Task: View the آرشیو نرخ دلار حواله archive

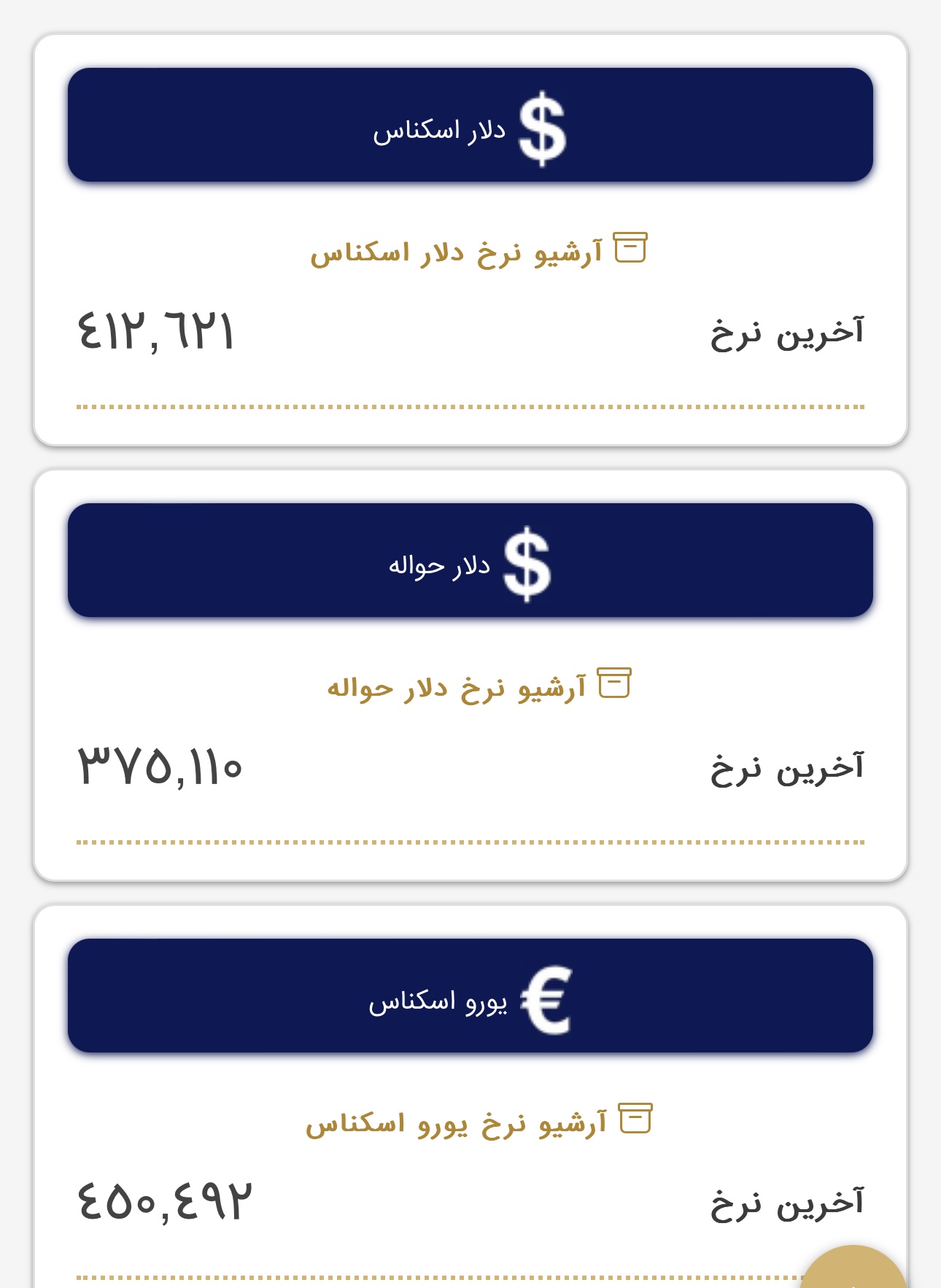Action: coord(478,687)
